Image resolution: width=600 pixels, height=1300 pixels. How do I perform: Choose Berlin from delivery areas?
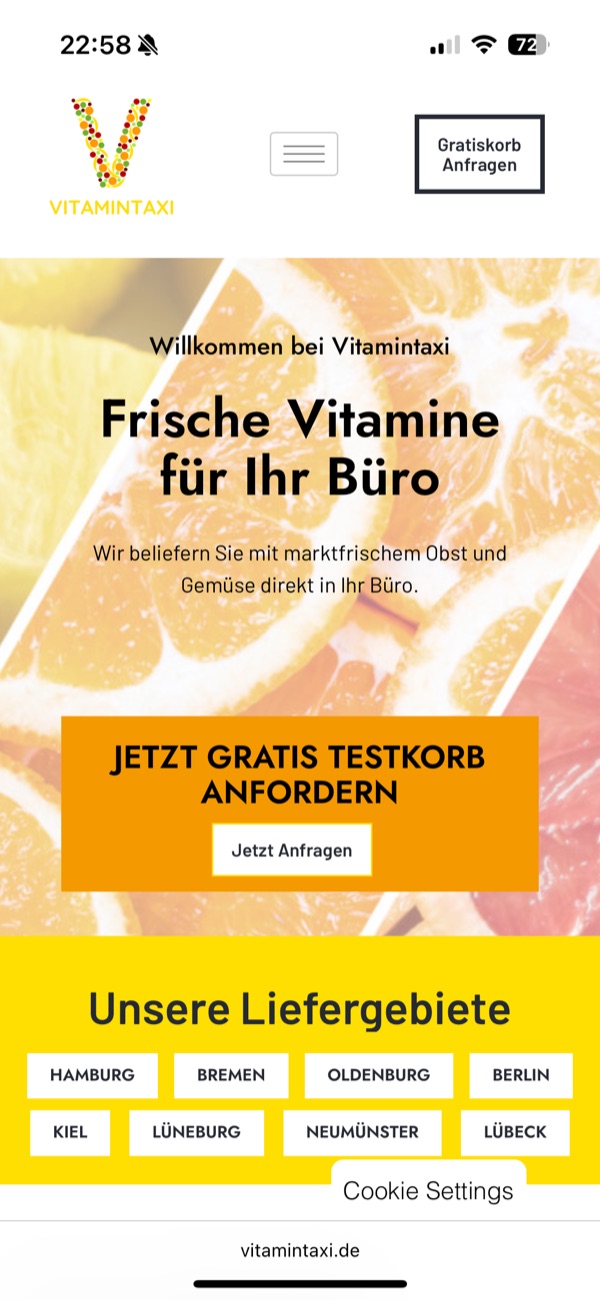coord(520,1075)
